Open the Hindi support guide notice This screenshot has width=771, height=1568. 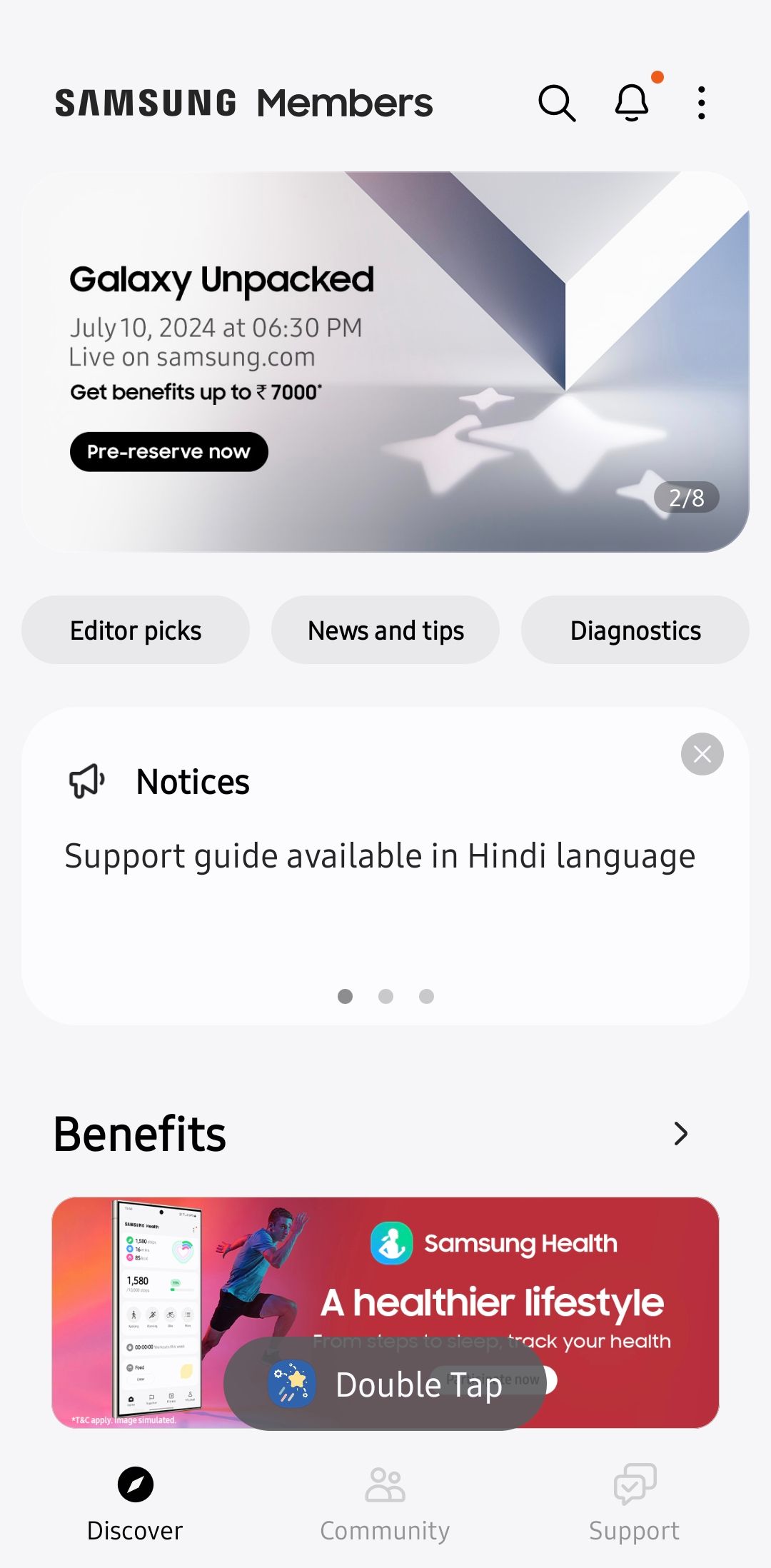(380, 855)
